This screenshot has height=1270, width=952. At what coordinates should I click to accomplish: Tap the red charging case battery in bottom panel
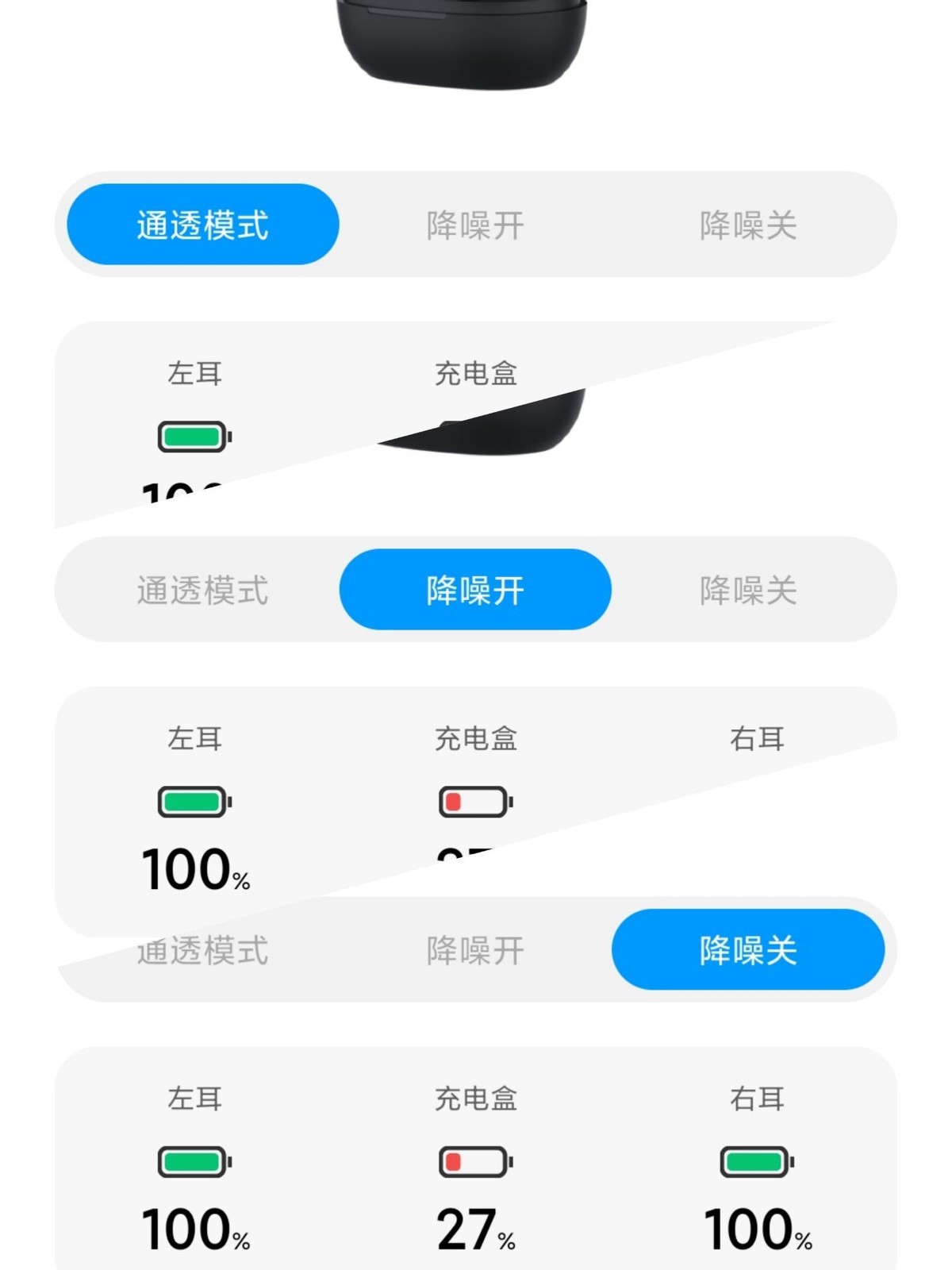pyautogui.click(x=474, y=1162)
